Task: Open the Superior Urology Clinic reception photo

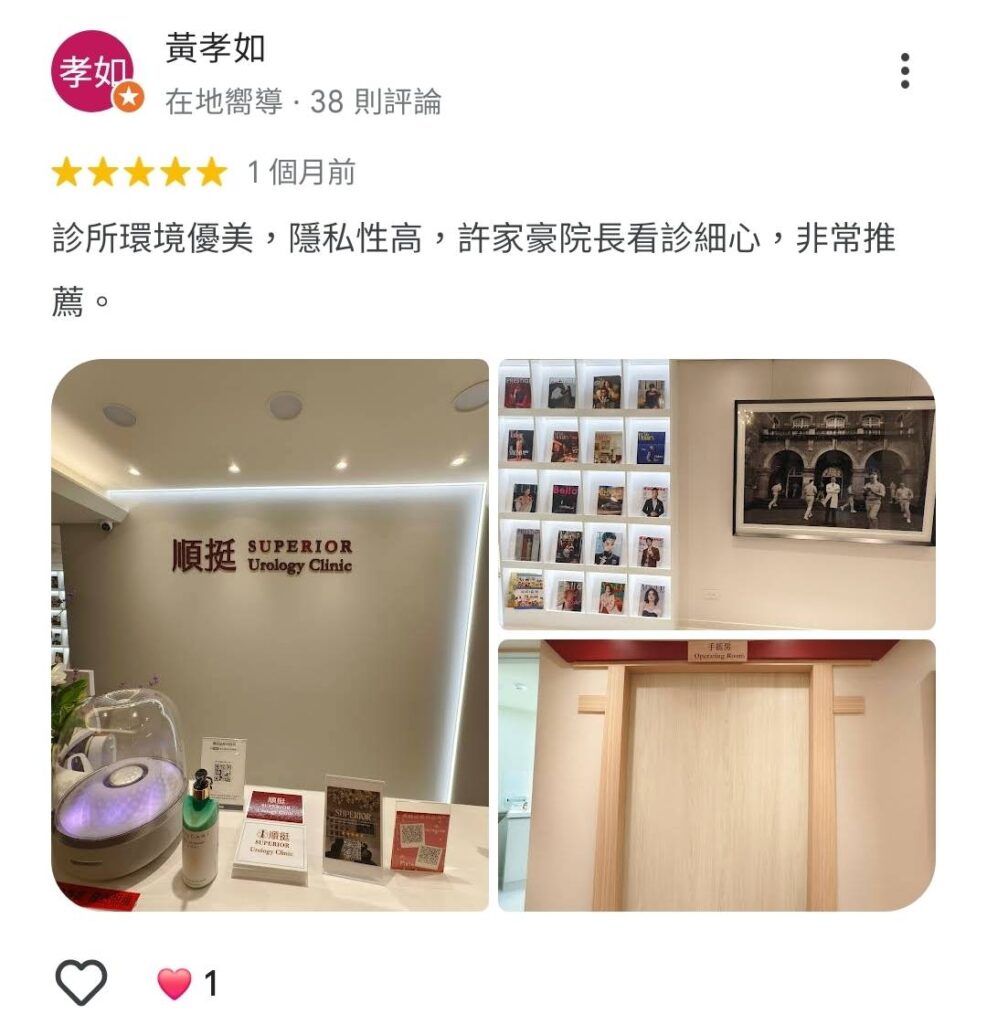Action: click(270, 634)
